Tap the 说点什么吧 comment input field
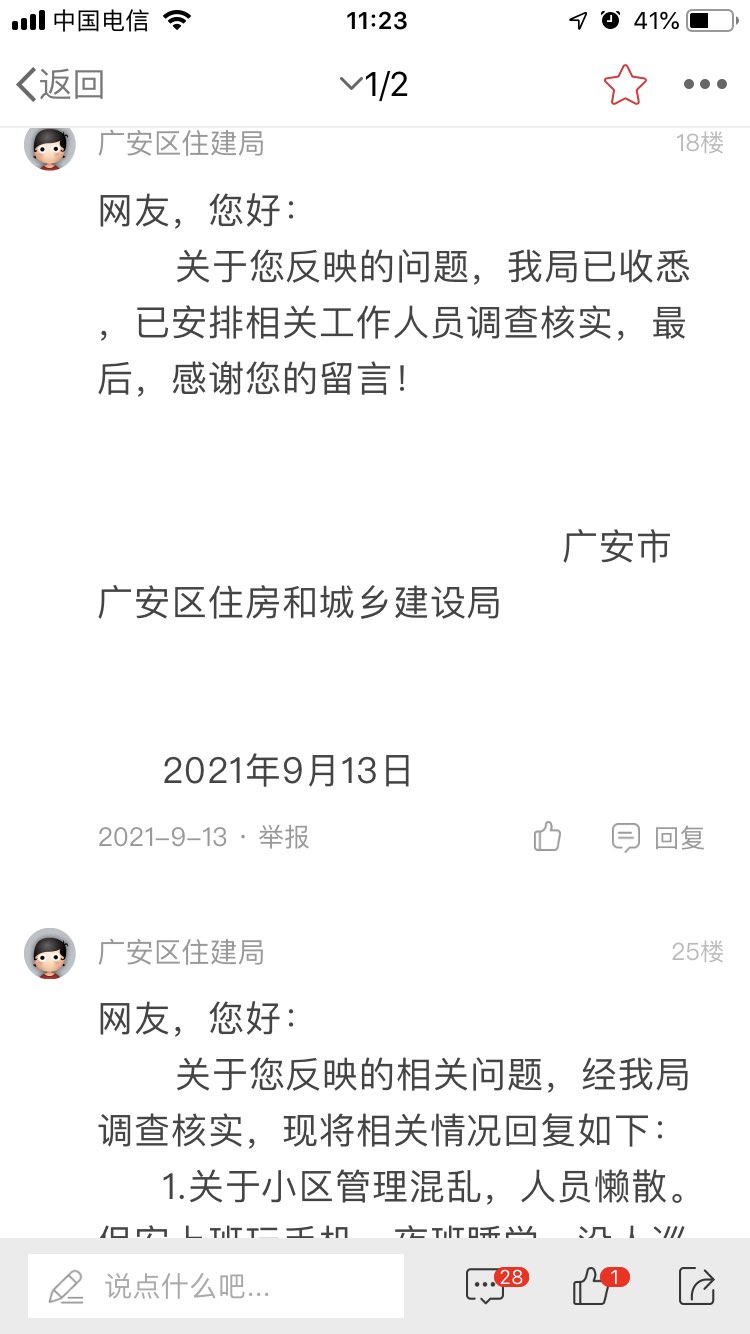The image size is (750, 1334). pos(216,1286)
